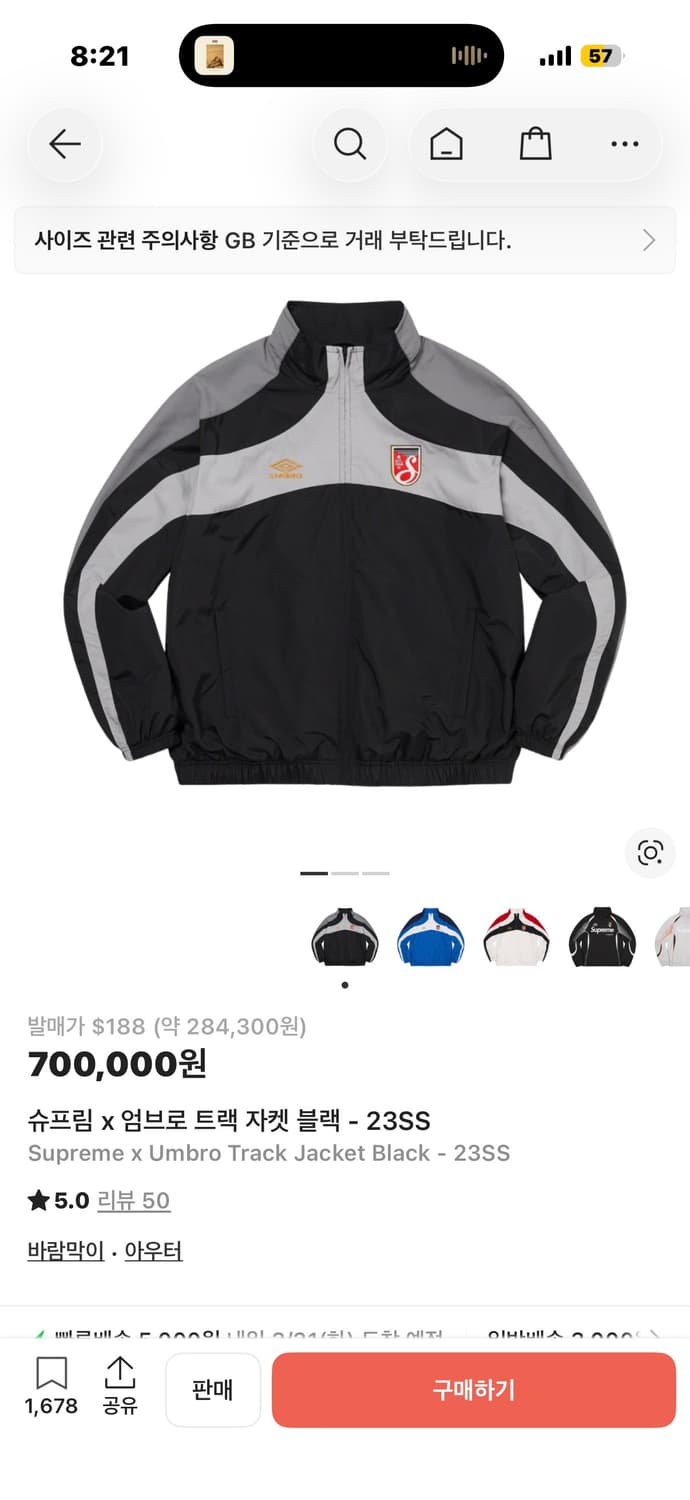Open the 리뷰 50 reviews link
The height and width of the screenshot is (1500, 690).
(133, 1200)
